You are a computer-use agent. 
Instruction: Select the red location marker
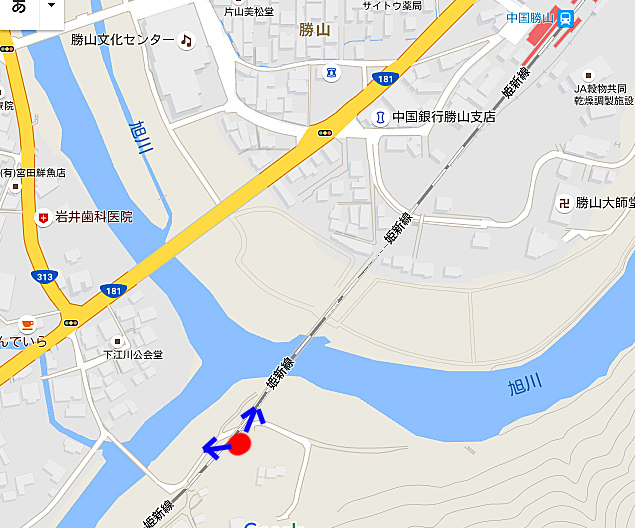tap(240, 445)
